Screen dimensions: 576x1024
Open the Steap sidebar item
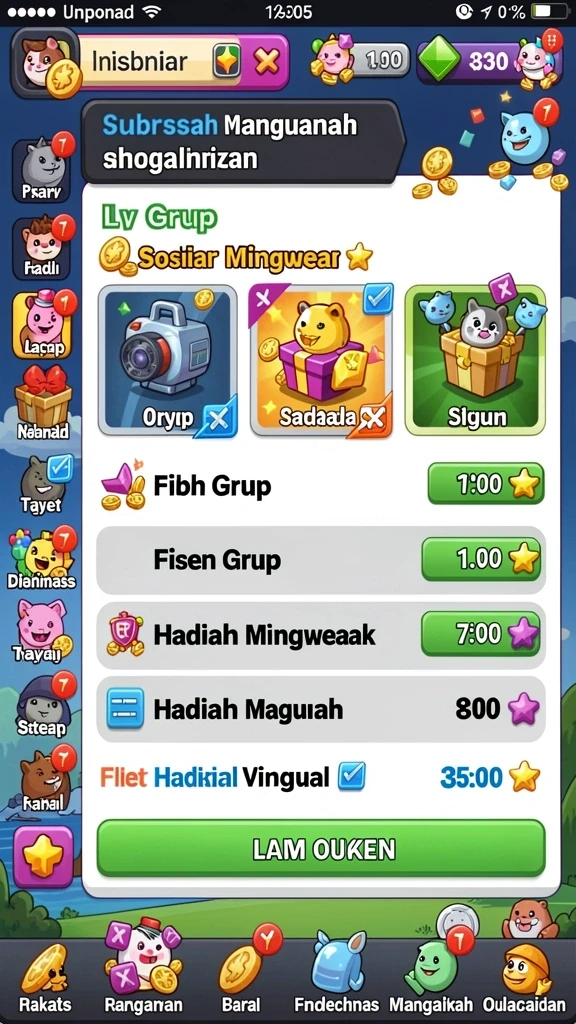pos(42,707)
